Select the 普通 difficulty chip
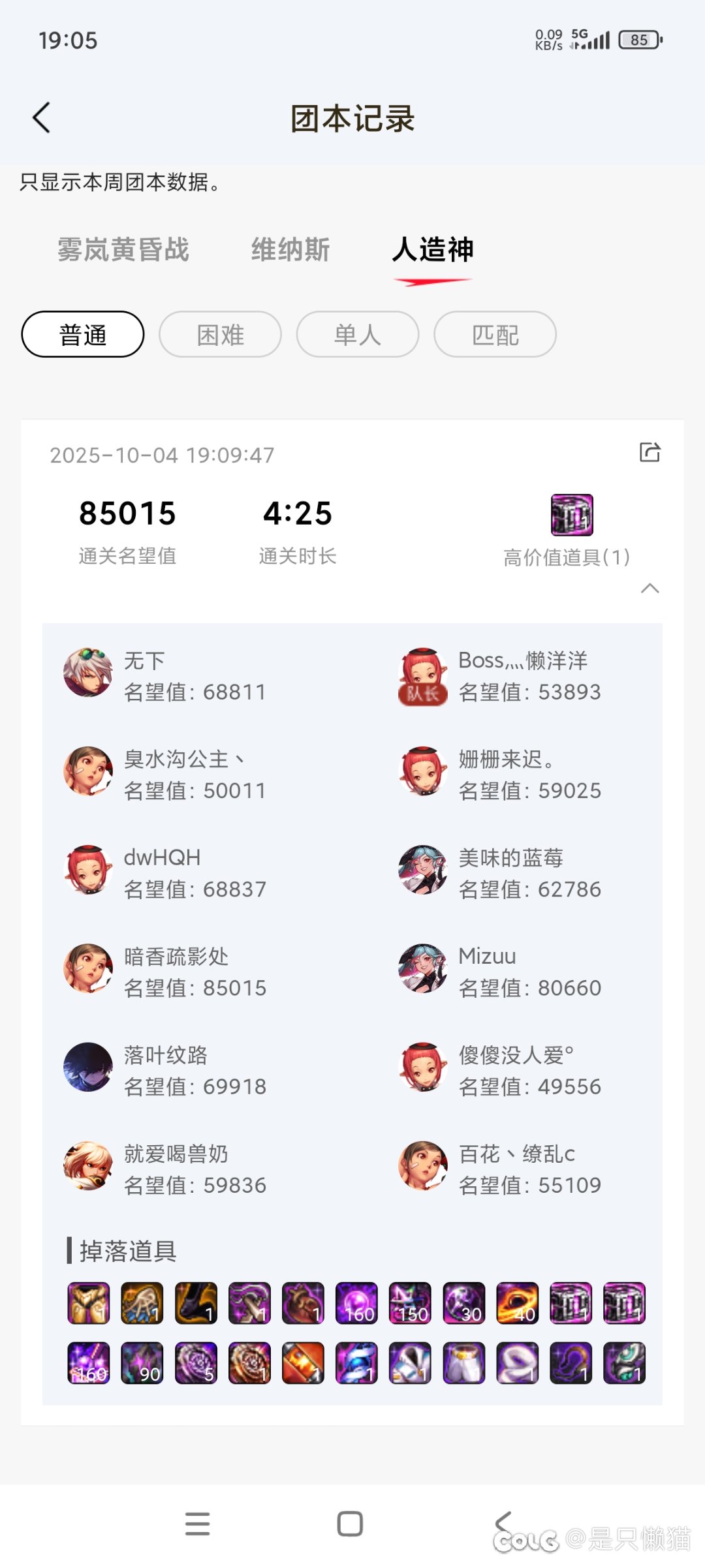 83,335
